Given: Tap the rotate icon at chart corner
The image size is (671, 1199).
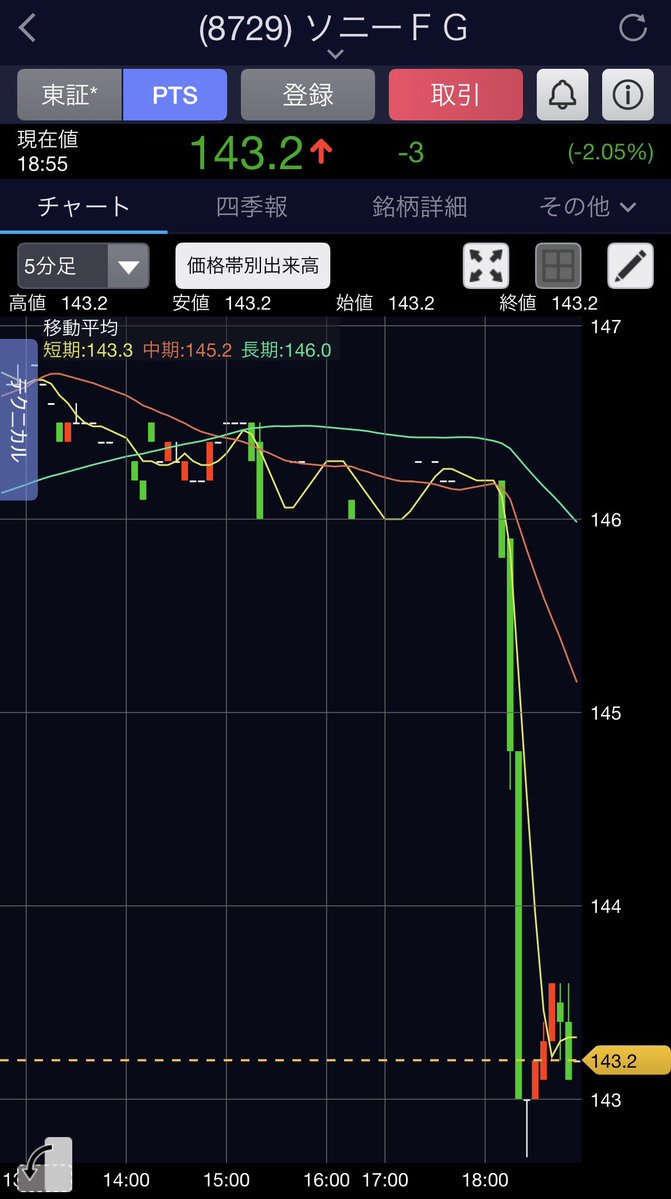Looking at the screenshot, I should 45,1164.
